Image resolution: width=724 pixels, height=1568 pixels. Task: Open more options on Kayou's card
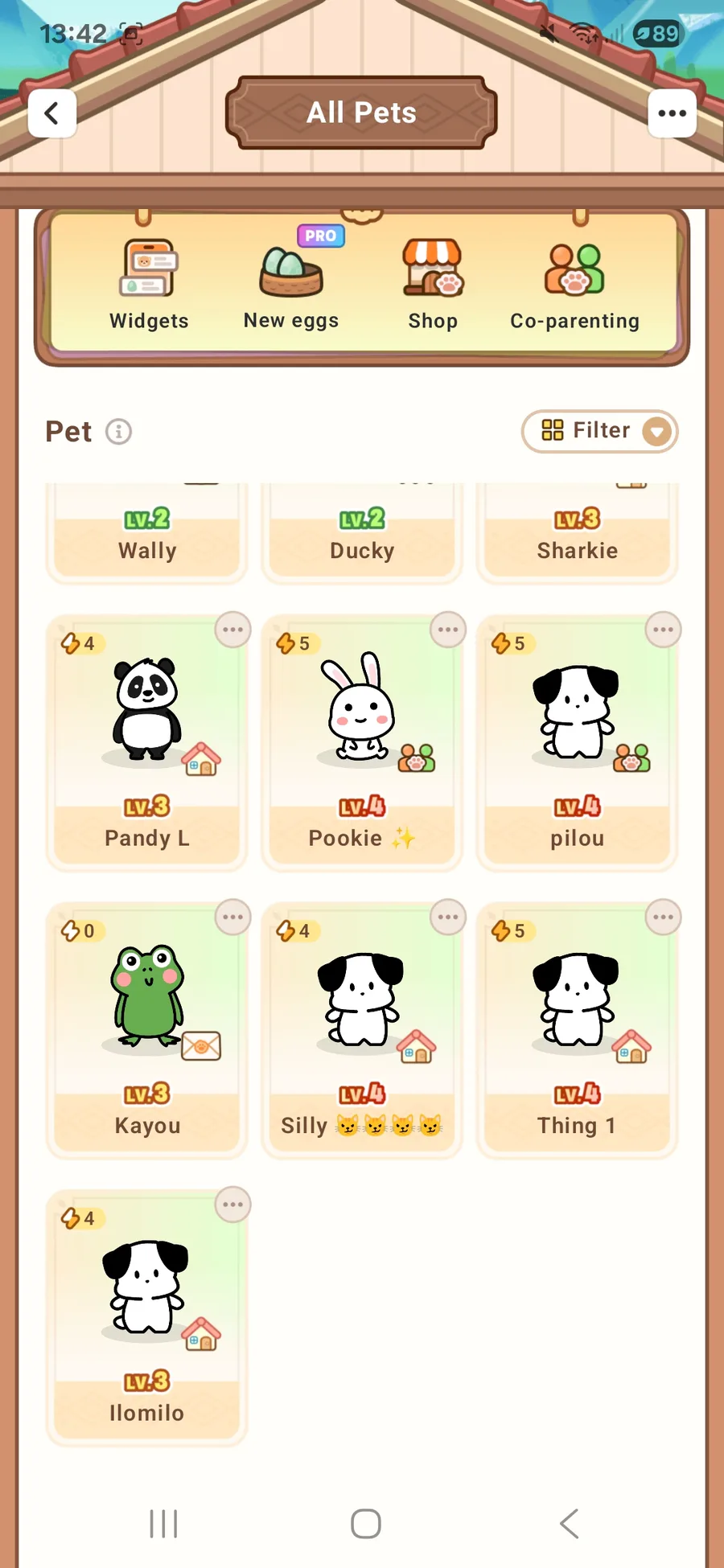coord(233,917)
